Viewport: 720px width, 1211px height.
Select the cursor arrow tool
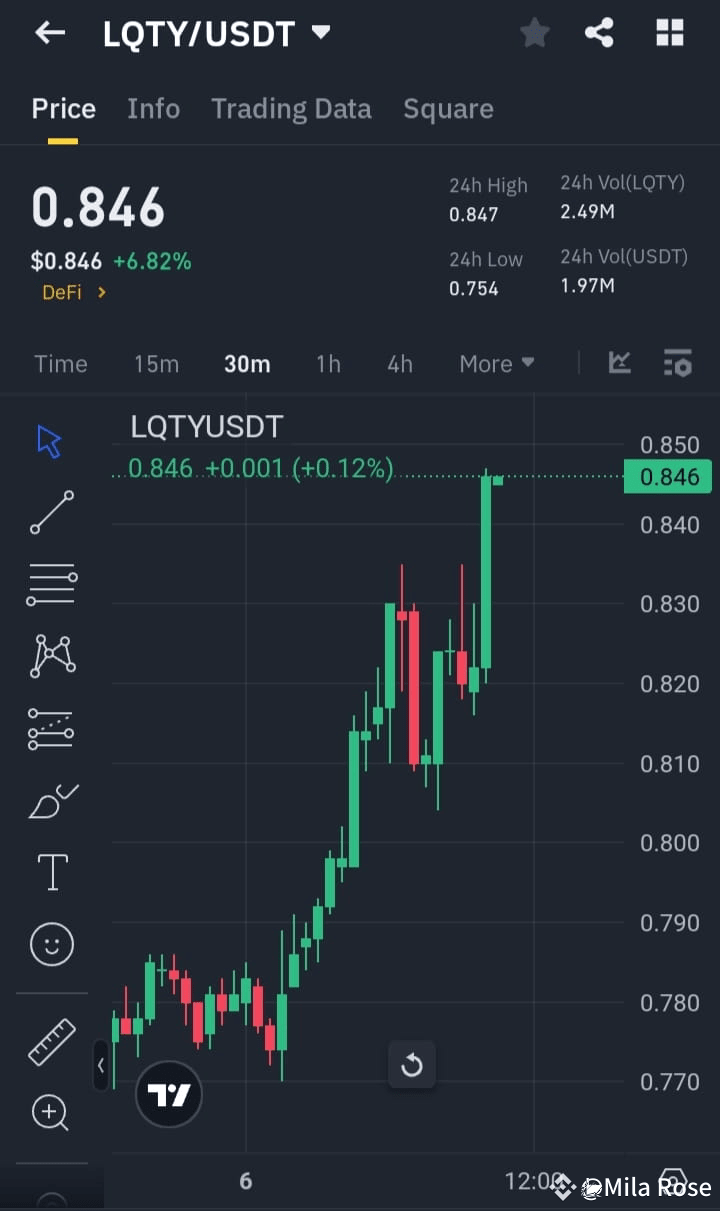49,440
